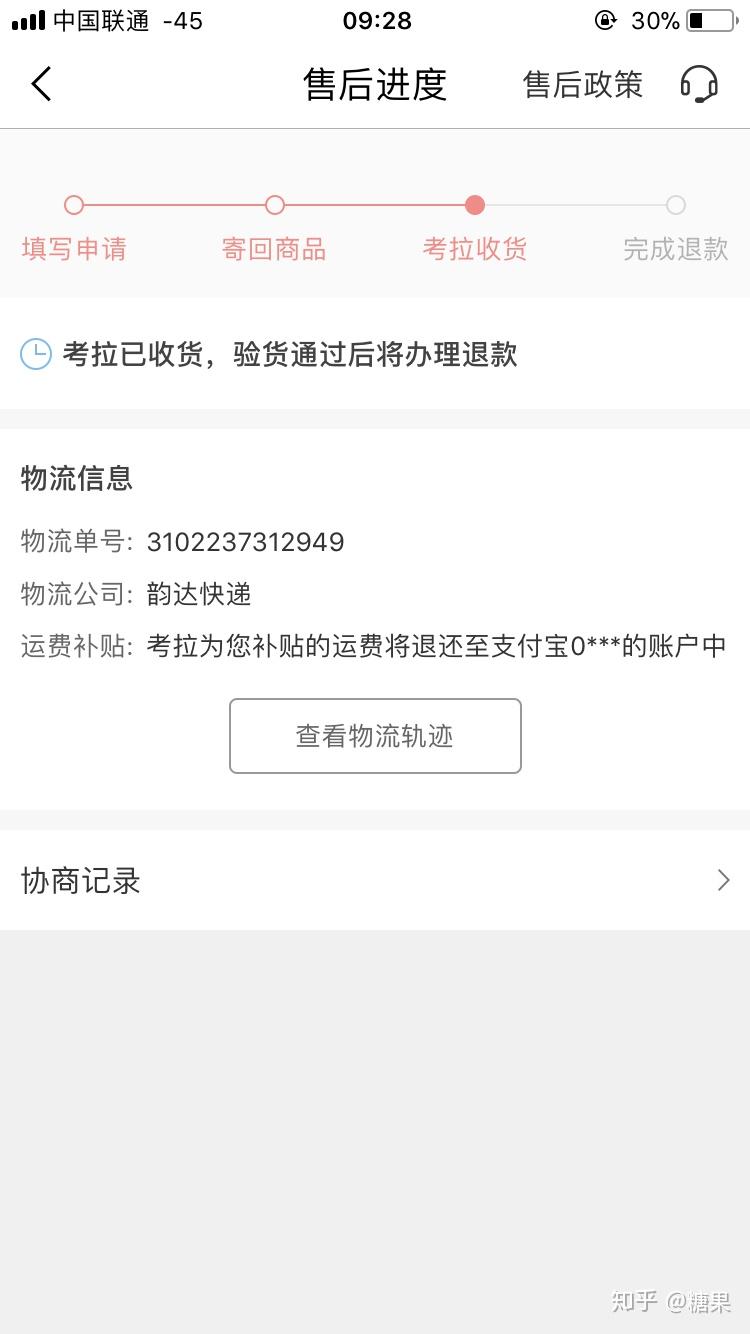Go back from the 售后进度 page
This screenshot has height=1334, width=750.
pyautogui.click(x=42, y=84)
